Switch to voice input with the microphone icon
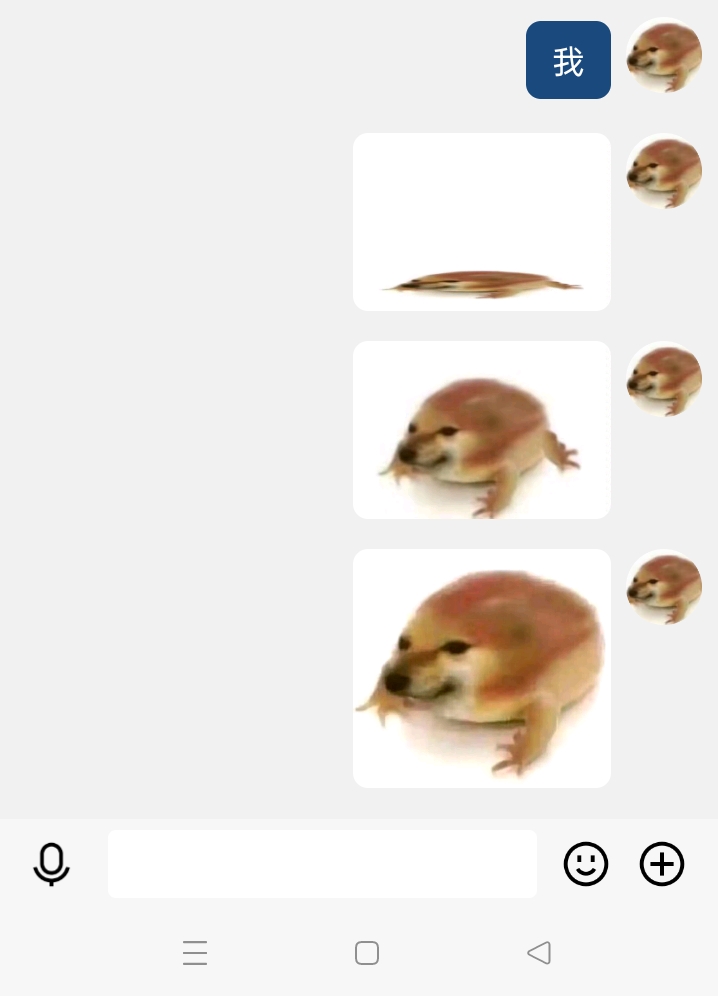Viewport: 718px width, 996px height. pyautogui.click(x=51, y=864)
